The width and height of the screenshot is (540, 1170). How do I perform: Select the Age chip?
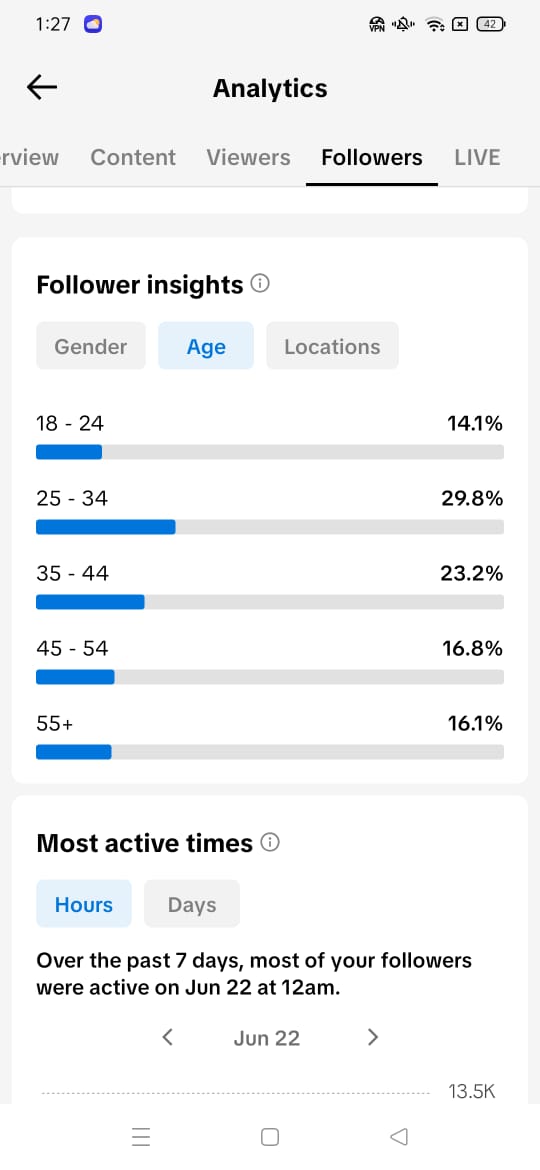(x=206, y=346)
